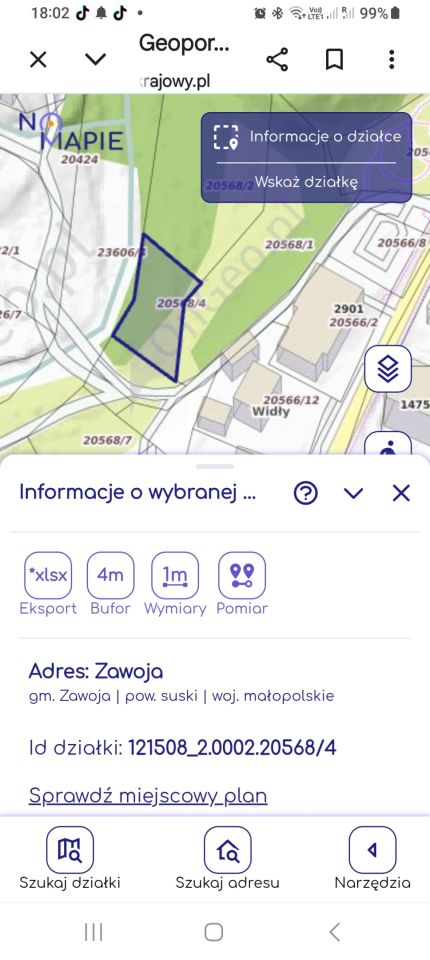The width and height of the screenshot is (430, 960).
Task: Open Szukaj działki search
Action: [x=70, y=850]
